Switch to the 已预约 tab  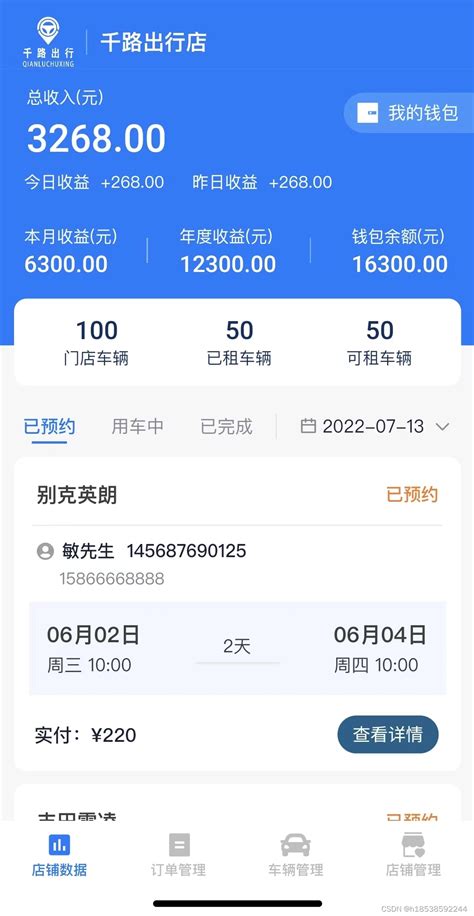pos(49,426)
